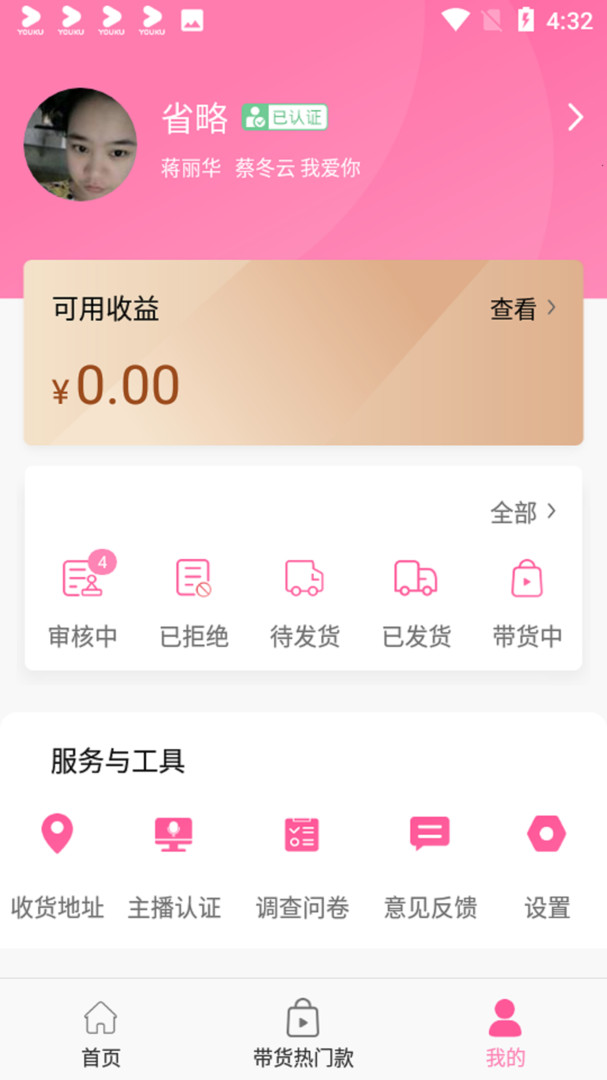The height and width of the screenshot is (1080, 607).
Task: Manage 收货地址 shipping addresses
Action: pyautogui.click(x=57, y=864)
